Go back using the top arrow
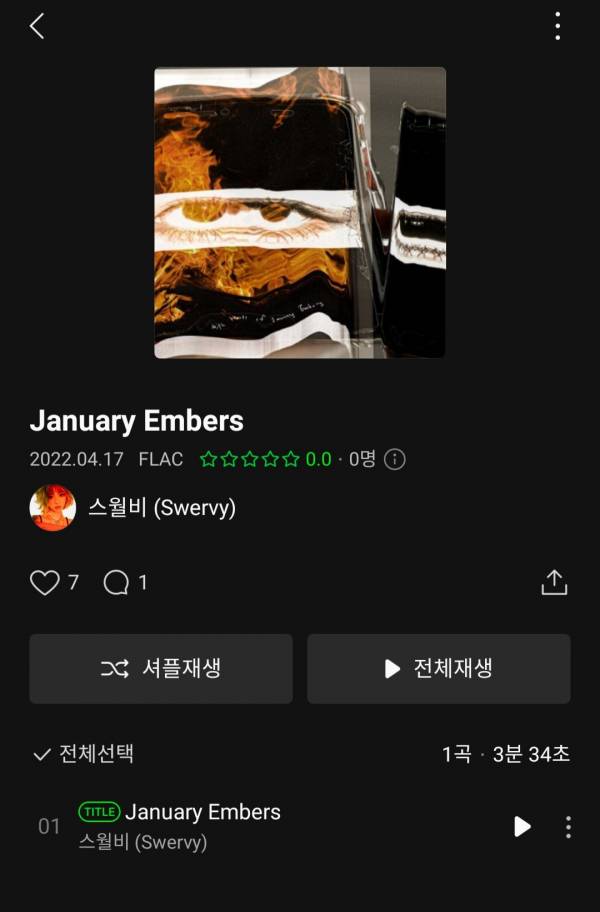 pos(37,27)
